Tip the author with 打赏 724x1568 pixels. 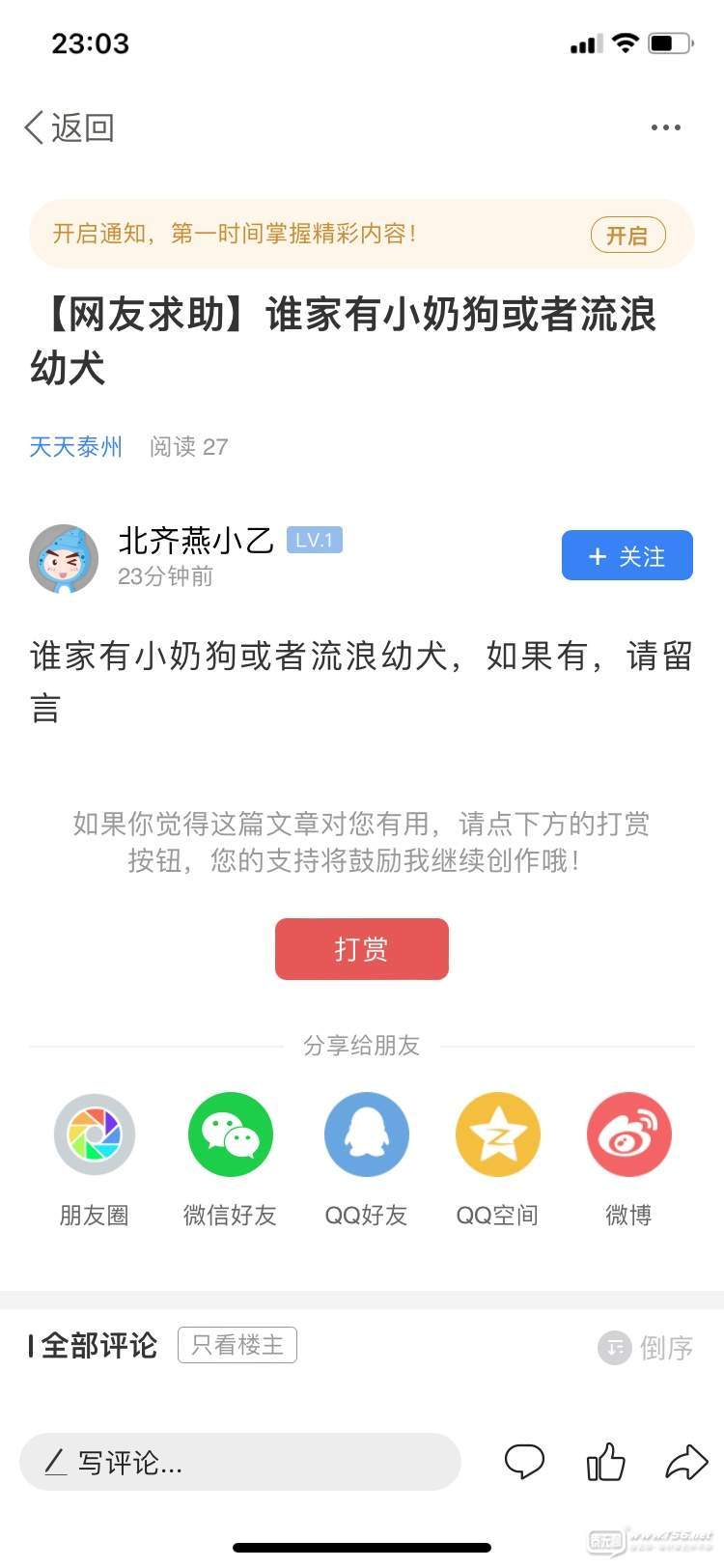361,949
